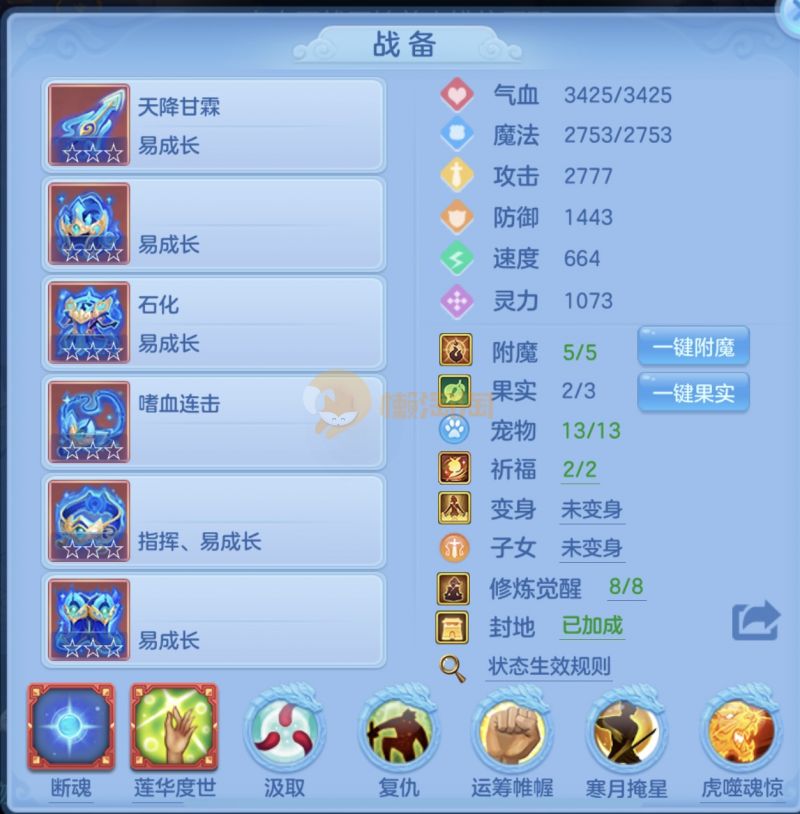Open the 嗜血连击 equipment slot

coord(214,422)
